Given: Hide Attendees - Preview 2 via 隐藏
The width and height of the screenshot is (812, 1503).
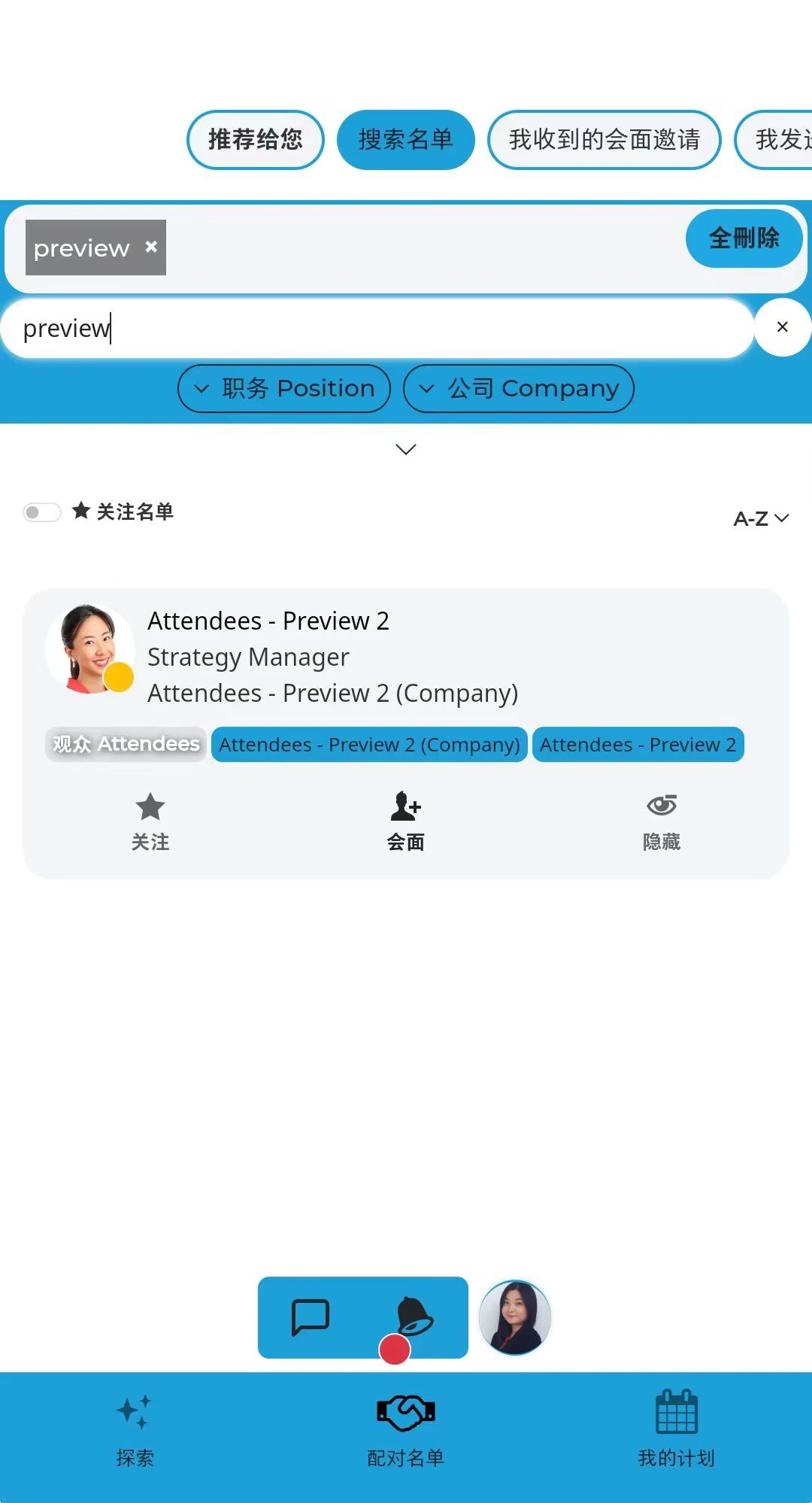Looking at the screenshot, I should pyautogui.click(x=661, y=821).
